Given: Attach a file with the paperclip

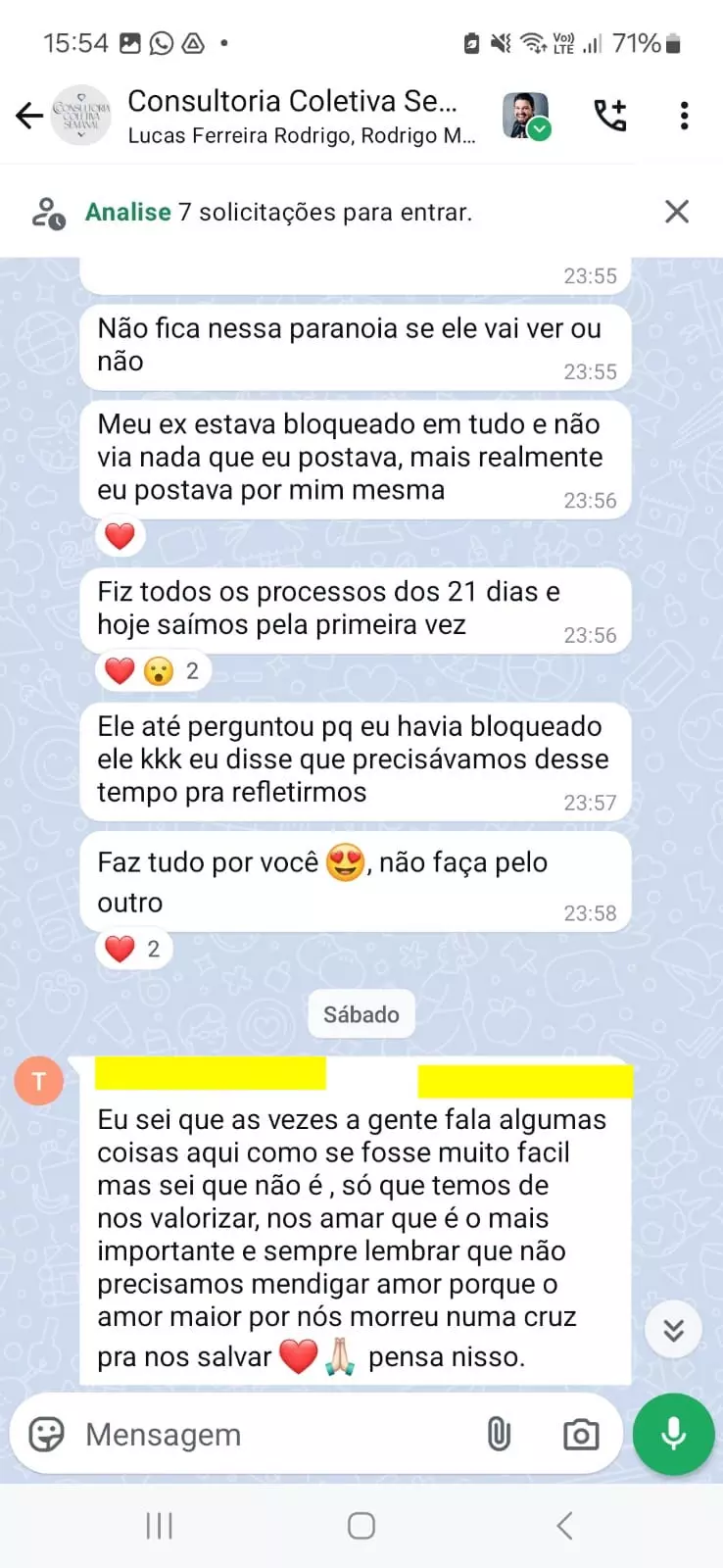Looking at the screenshot, I should pyautogui.click(x=499, y=1435).
